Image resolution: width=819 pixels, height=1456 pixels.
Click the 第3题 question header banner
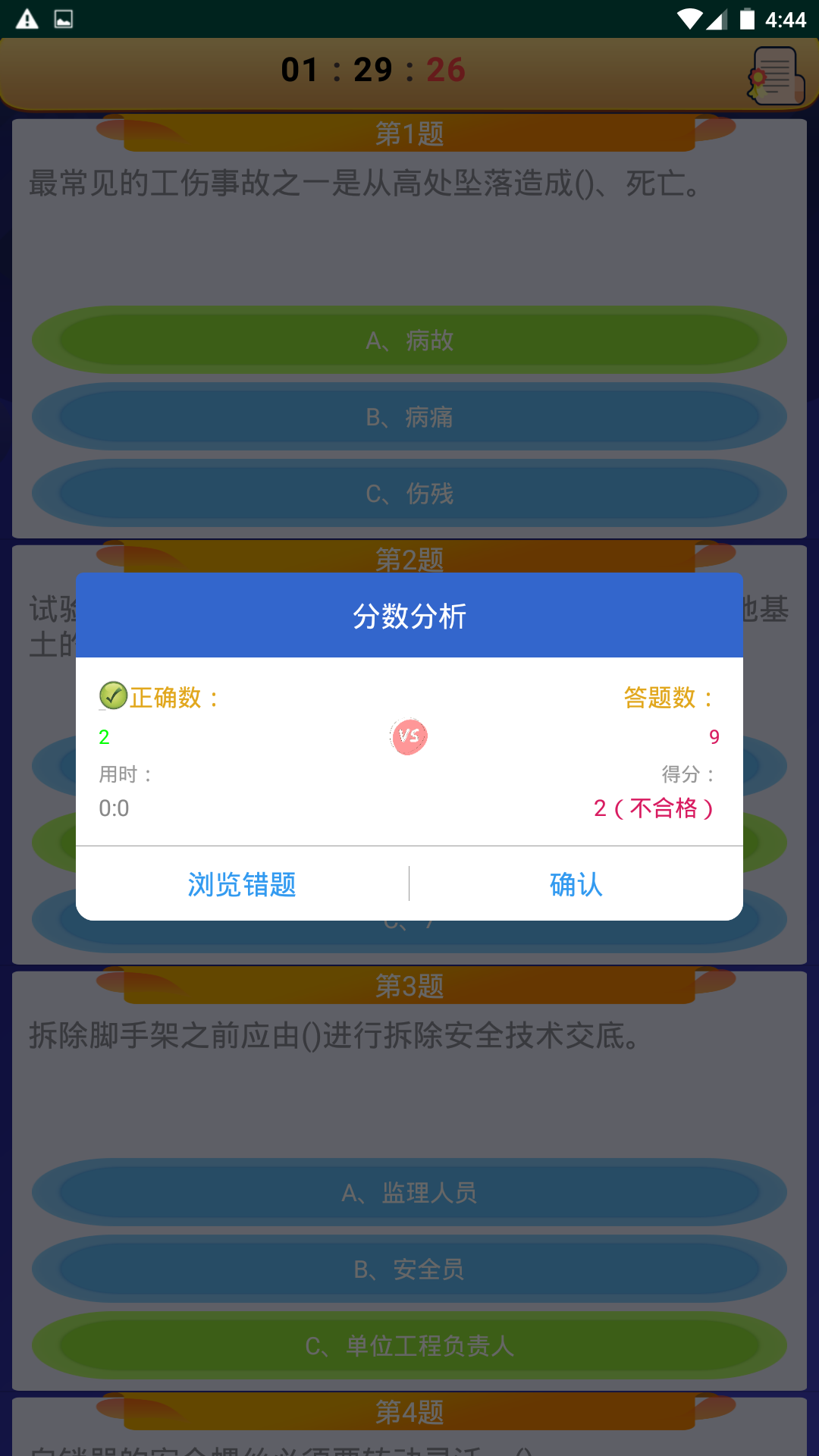point(409,986)
